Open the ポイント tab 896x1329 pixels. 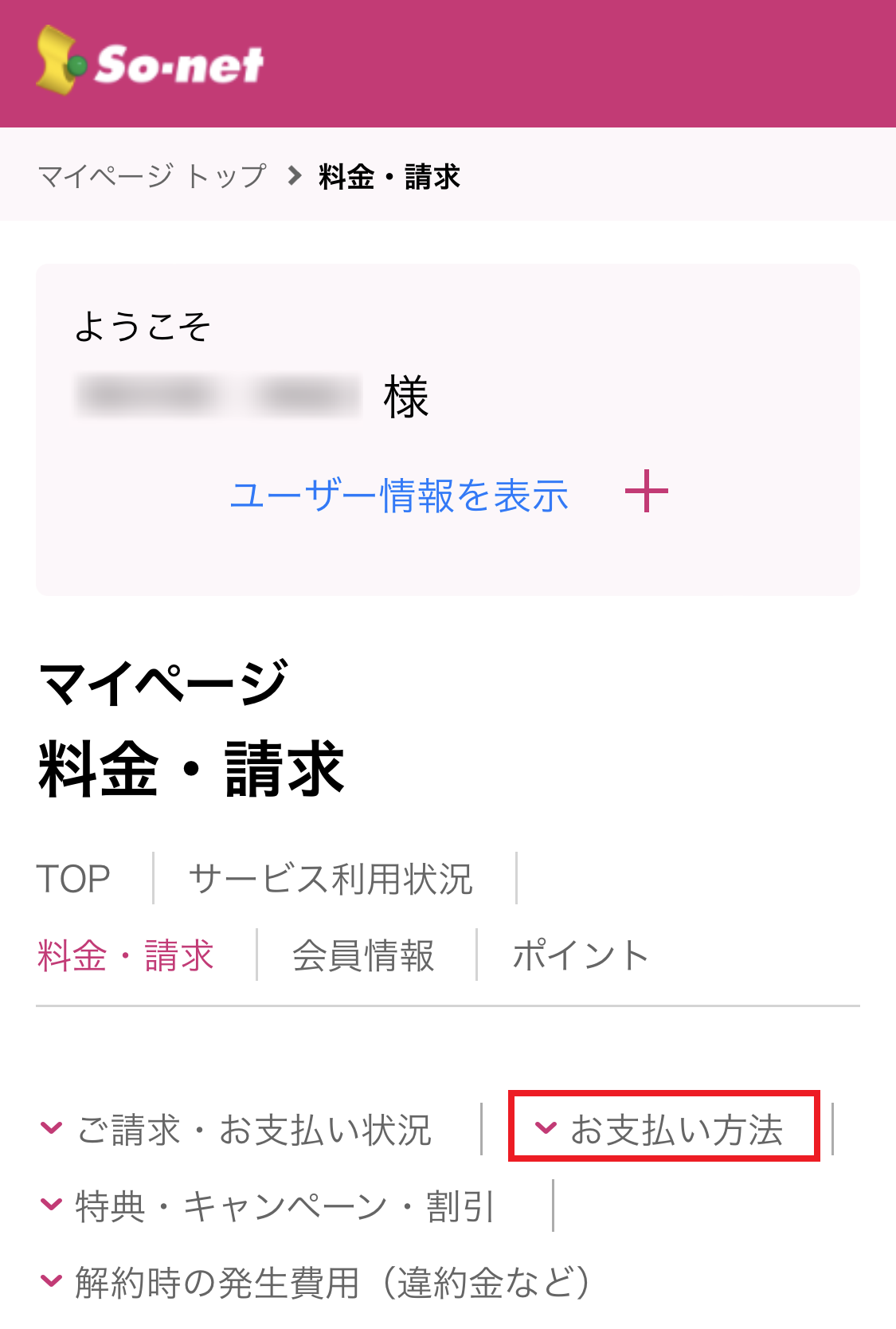pos(581,955)
